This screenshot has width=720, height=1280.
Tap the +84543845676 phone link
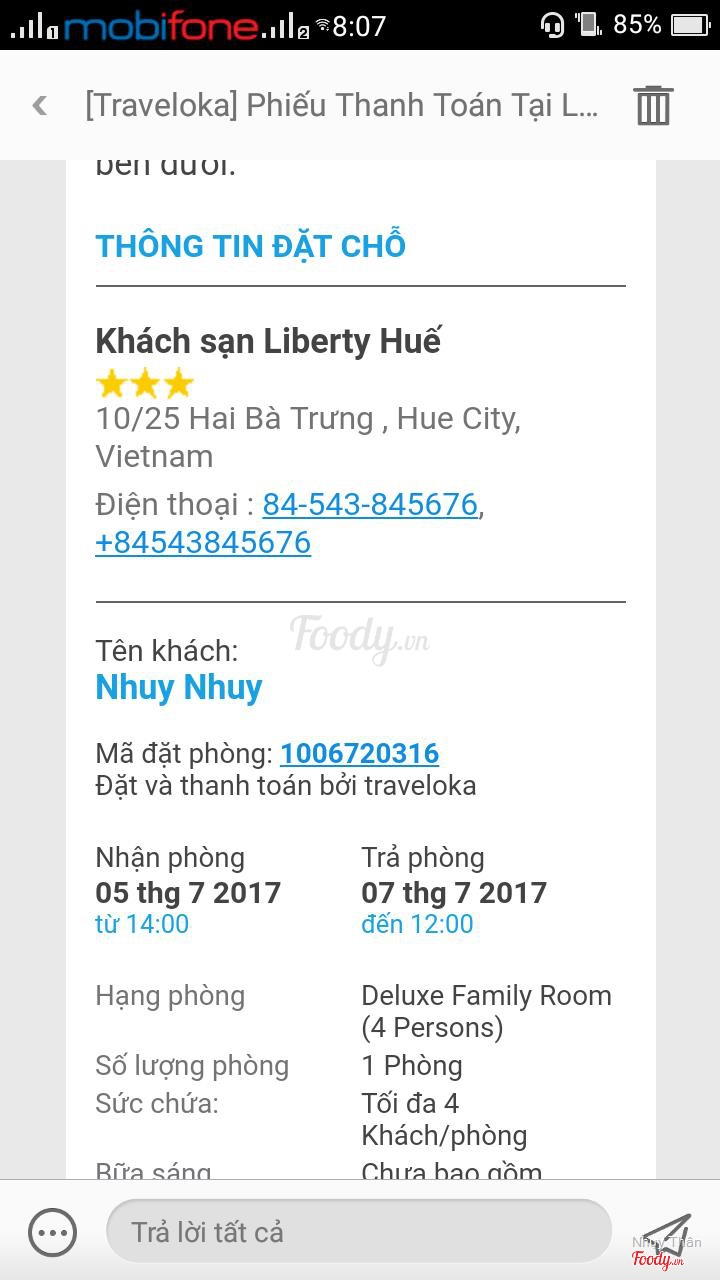(203, 543)
